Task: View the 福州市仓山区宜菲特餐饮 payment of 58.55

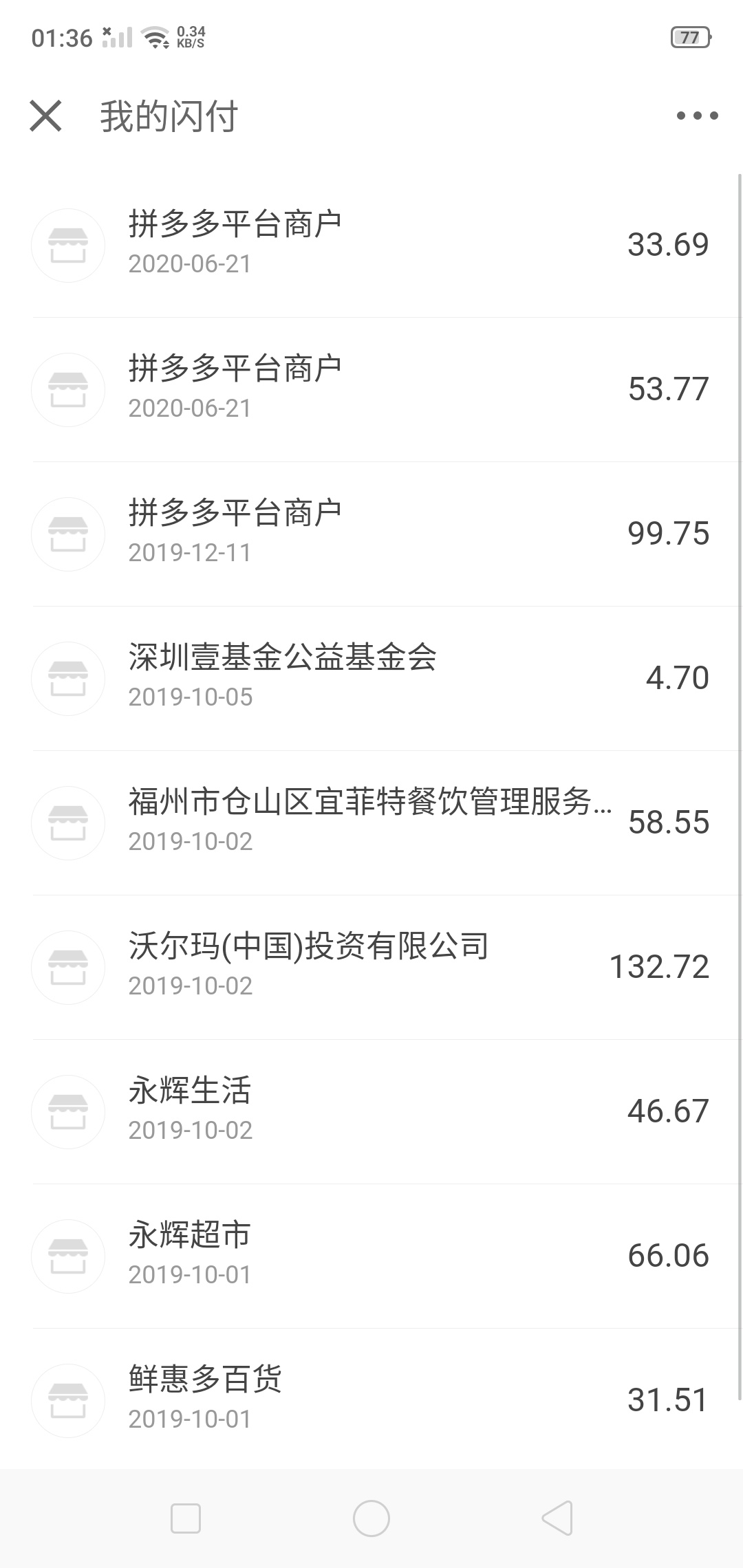Action: (371, 823)
